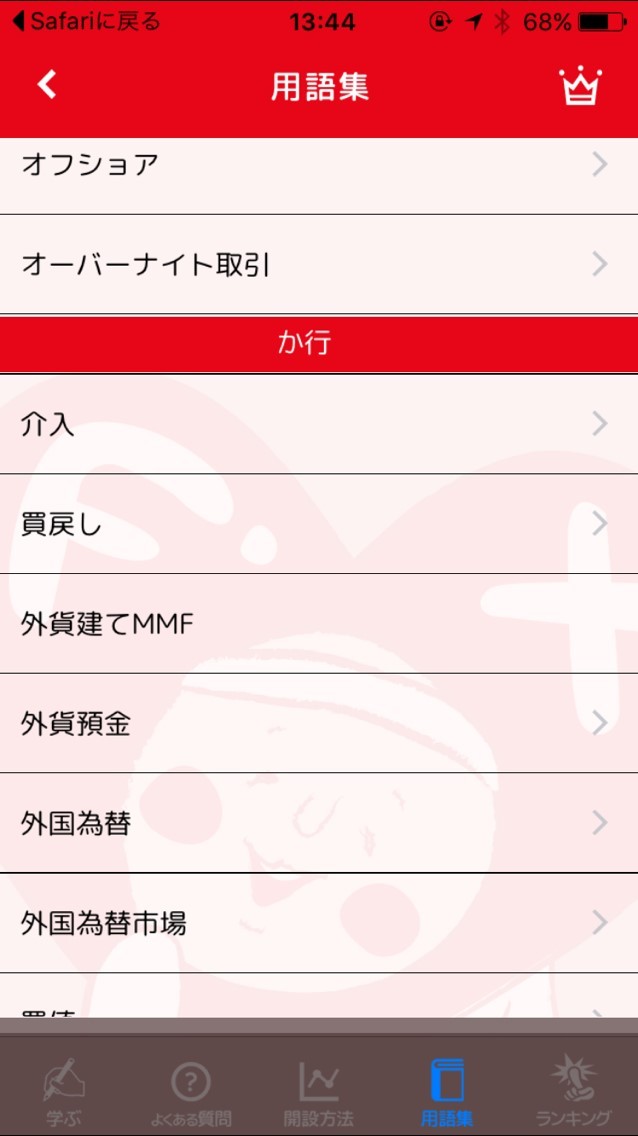The image size is (638, 1136).
Task: Open the 買戻し glossary entry
Action: click(319, 523)
